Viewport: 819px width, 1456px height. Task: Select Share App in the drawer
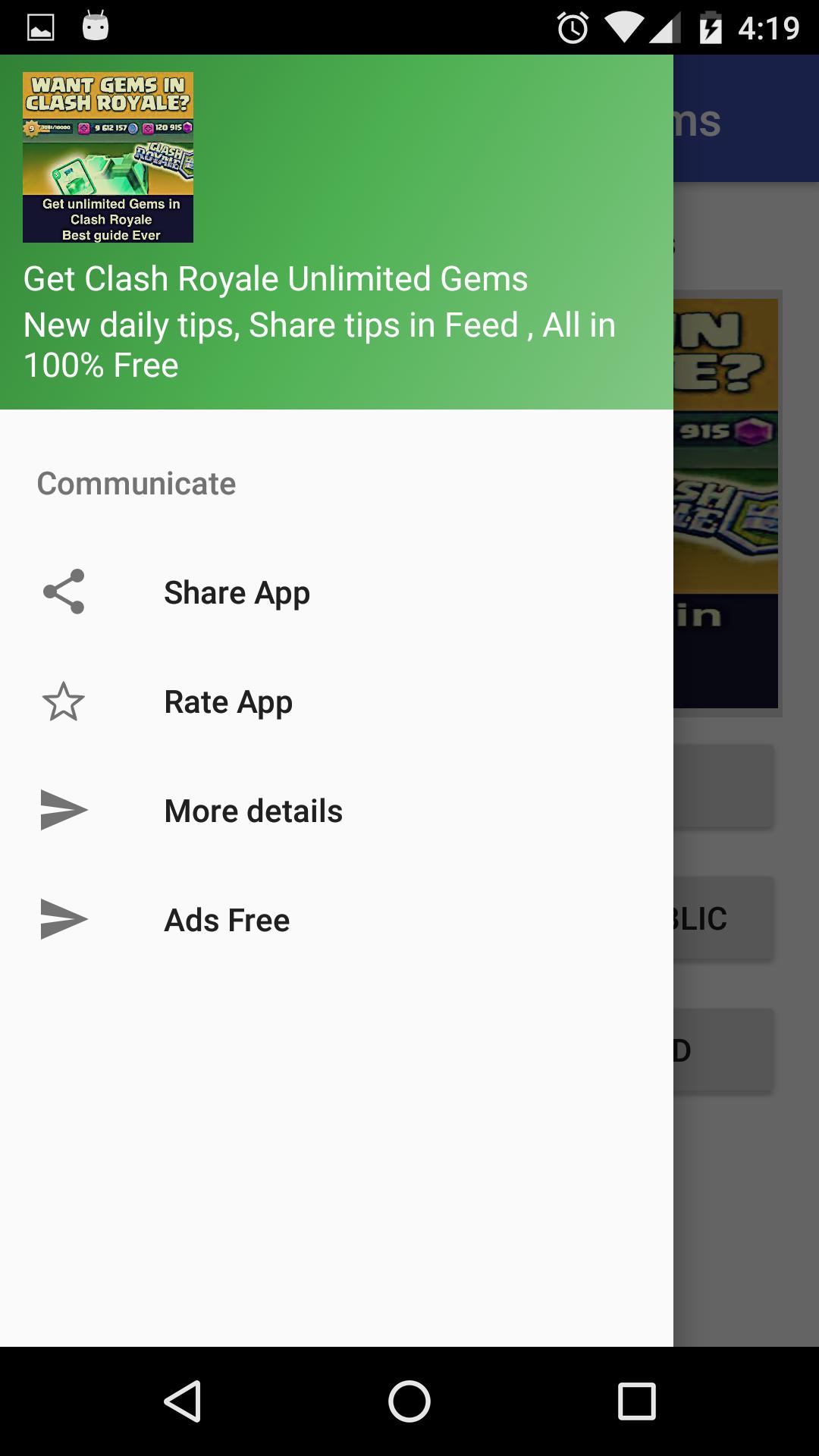(237, 592)
